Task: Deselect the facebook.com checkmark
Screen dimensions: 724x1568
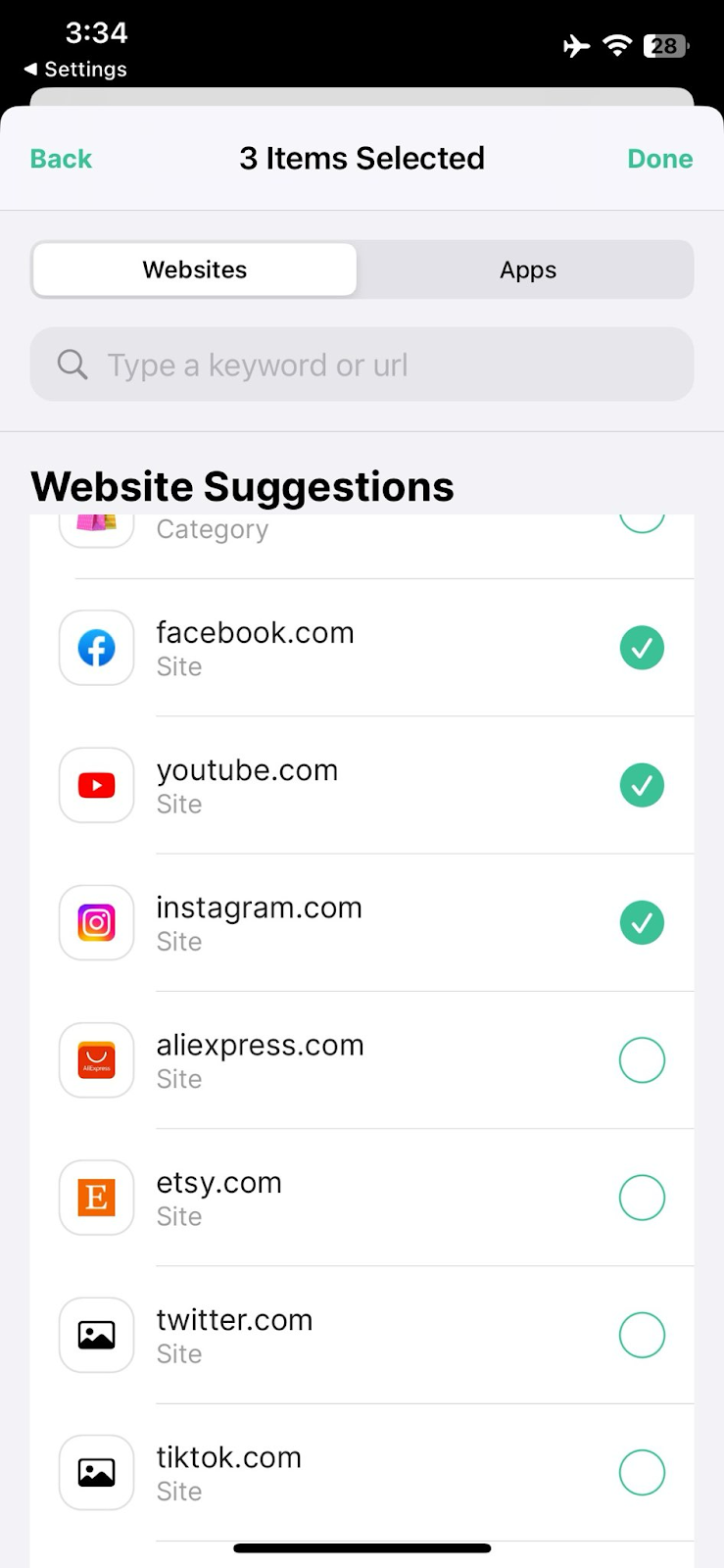Action: click(x=642, y=648)
